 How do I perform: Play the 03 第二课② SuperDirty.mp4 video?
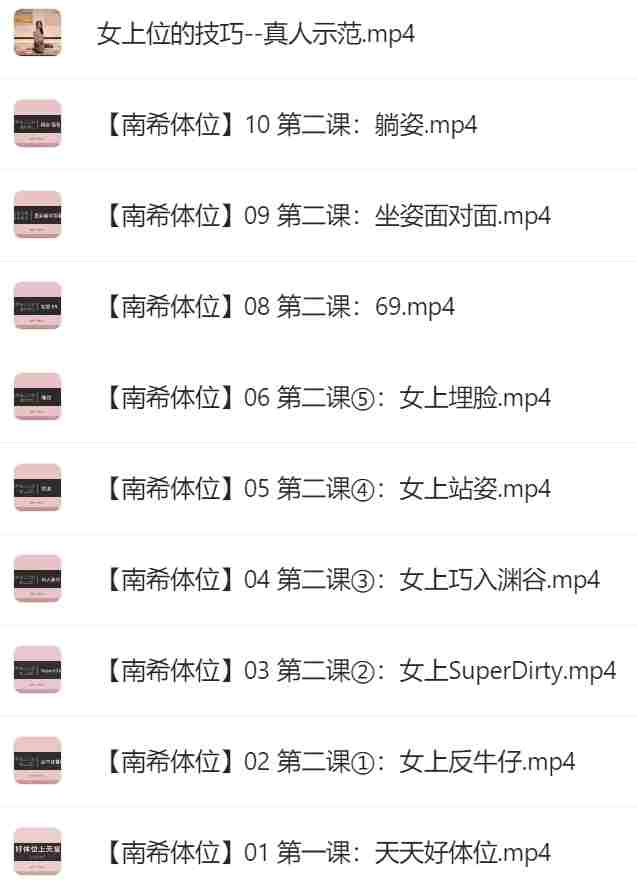point(358,671)
